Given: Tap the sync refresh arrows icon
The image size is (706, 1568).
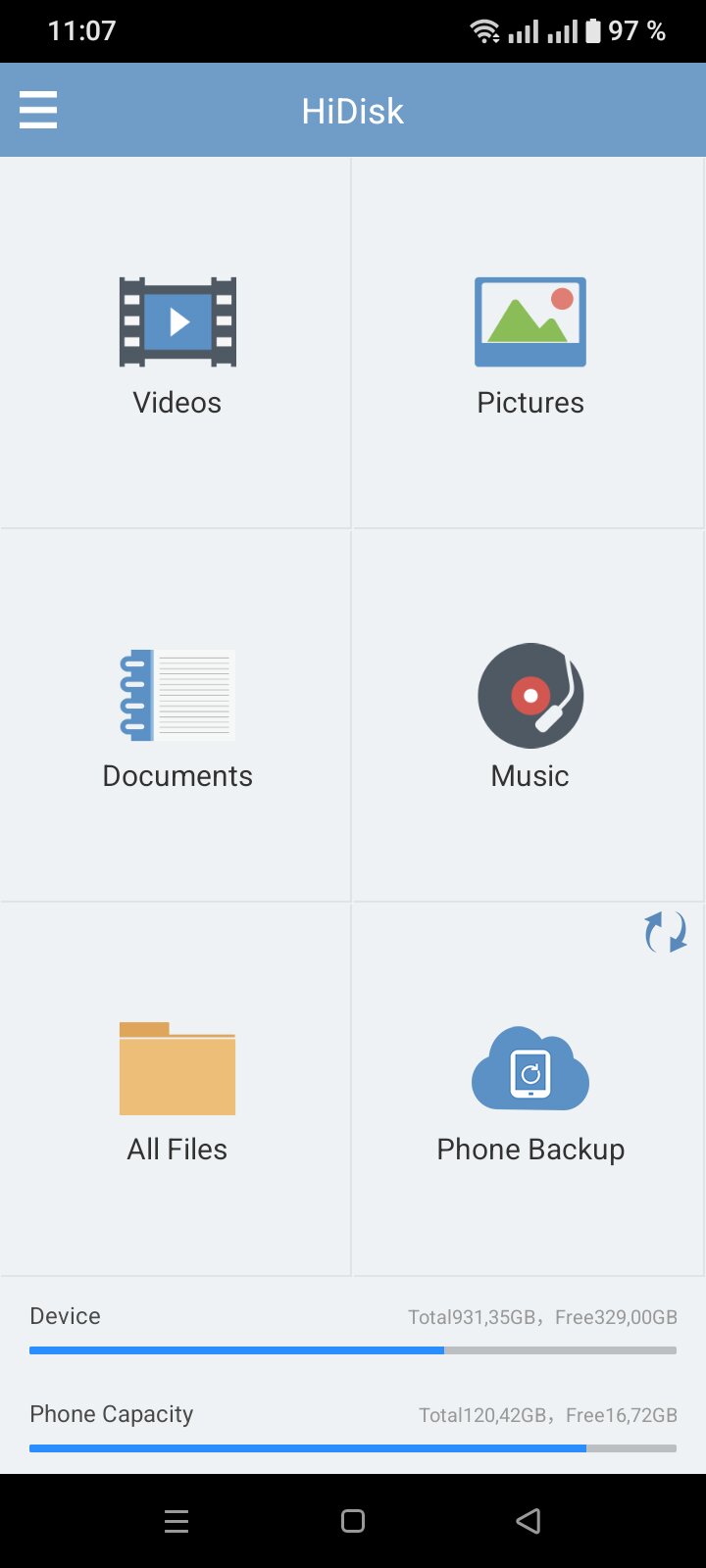Looking at the screenshot, I should point(665,932).
